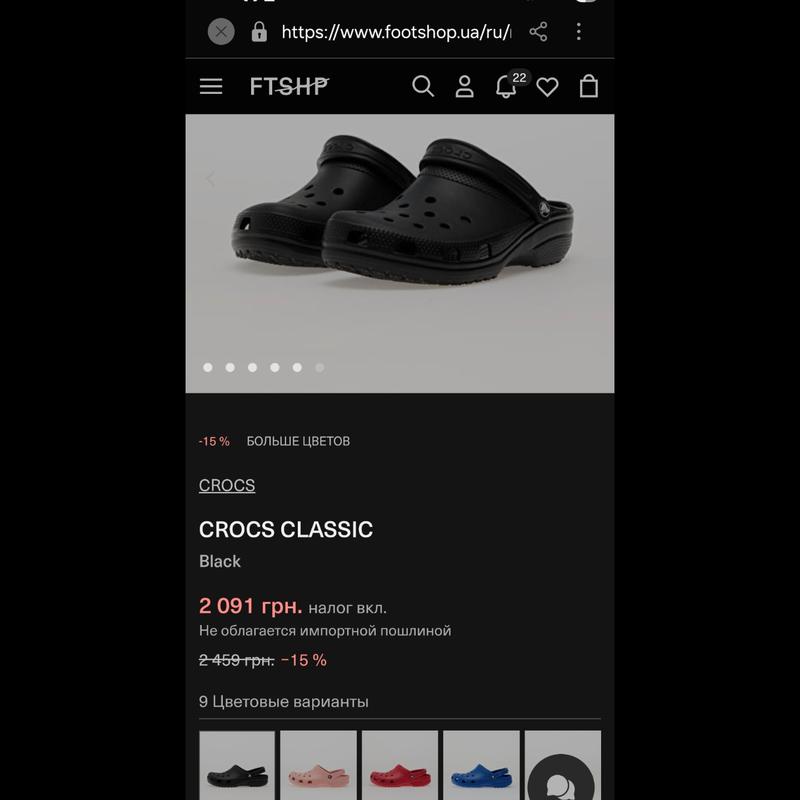This screenshot has width=800, height=800.
Task: Open the user account icon
Action: click(464, 86)
